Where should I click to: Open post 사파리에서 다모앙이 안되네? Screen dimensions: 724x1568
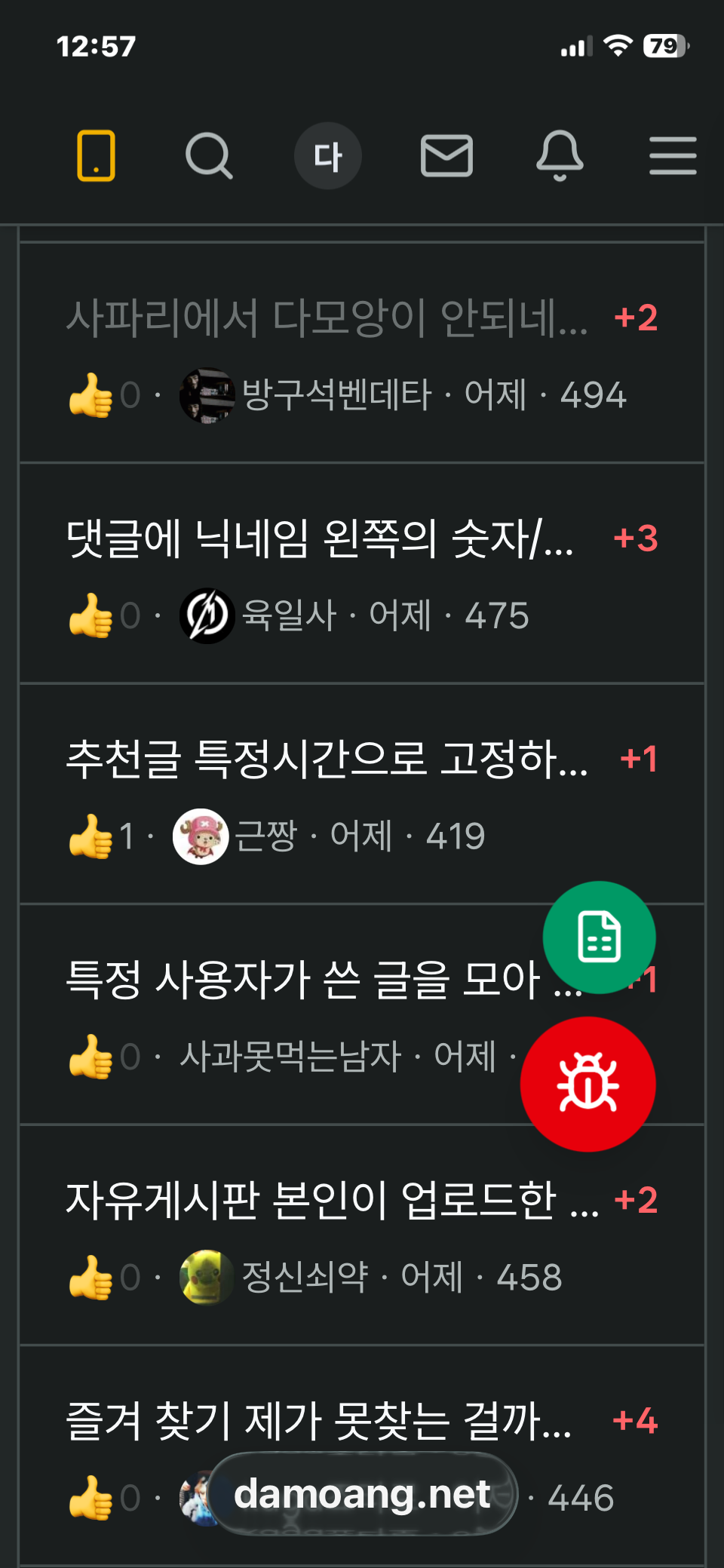coord(327,318)
